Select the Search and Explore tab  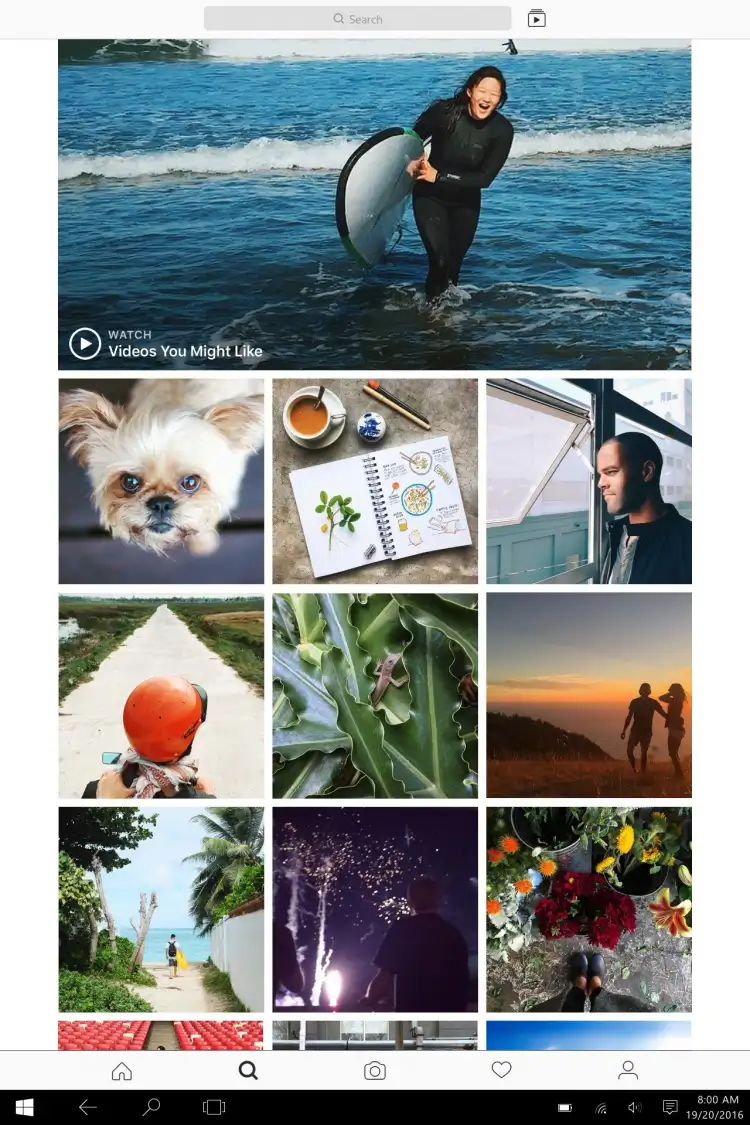248,1071
